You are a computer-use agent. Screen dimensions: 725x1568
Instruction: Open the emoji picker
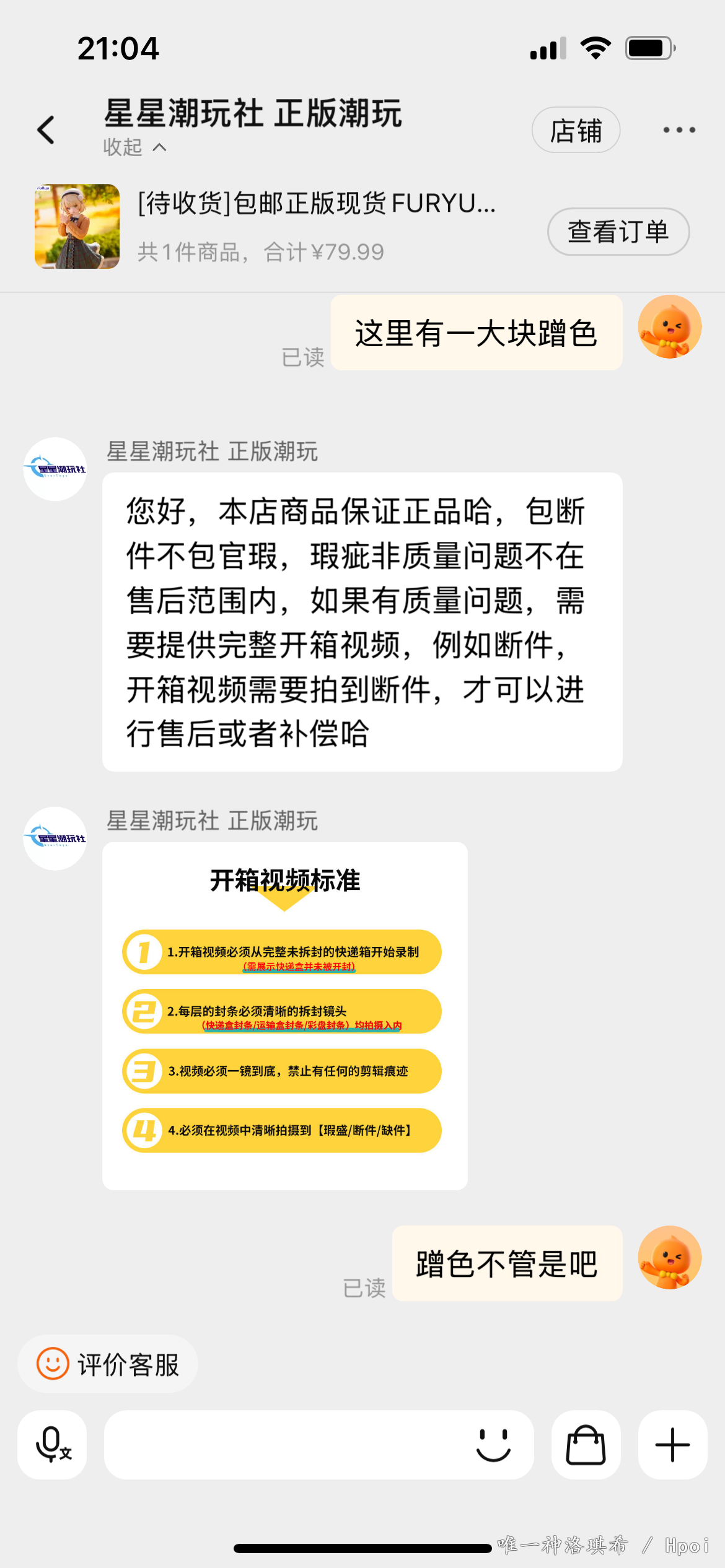(493, 1445)
